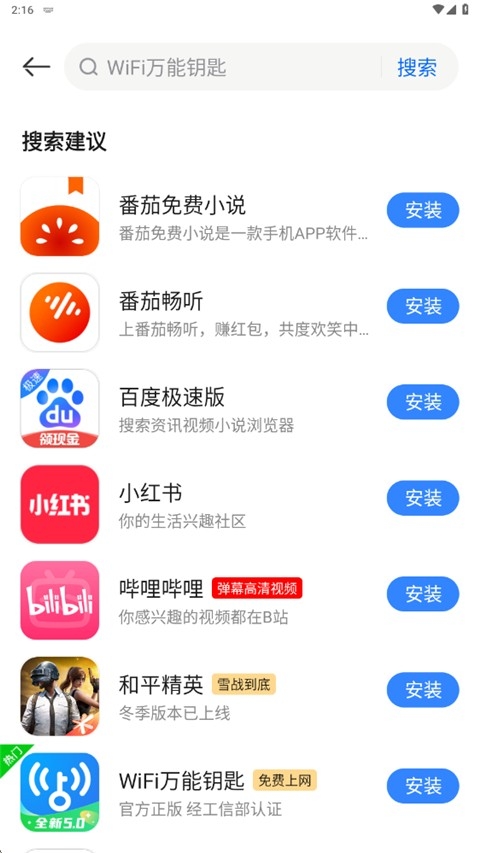Install 哔哩哔哩
The height and width of the screenshot is (853, 480).
pyautogui.click(x=423, y=594)
